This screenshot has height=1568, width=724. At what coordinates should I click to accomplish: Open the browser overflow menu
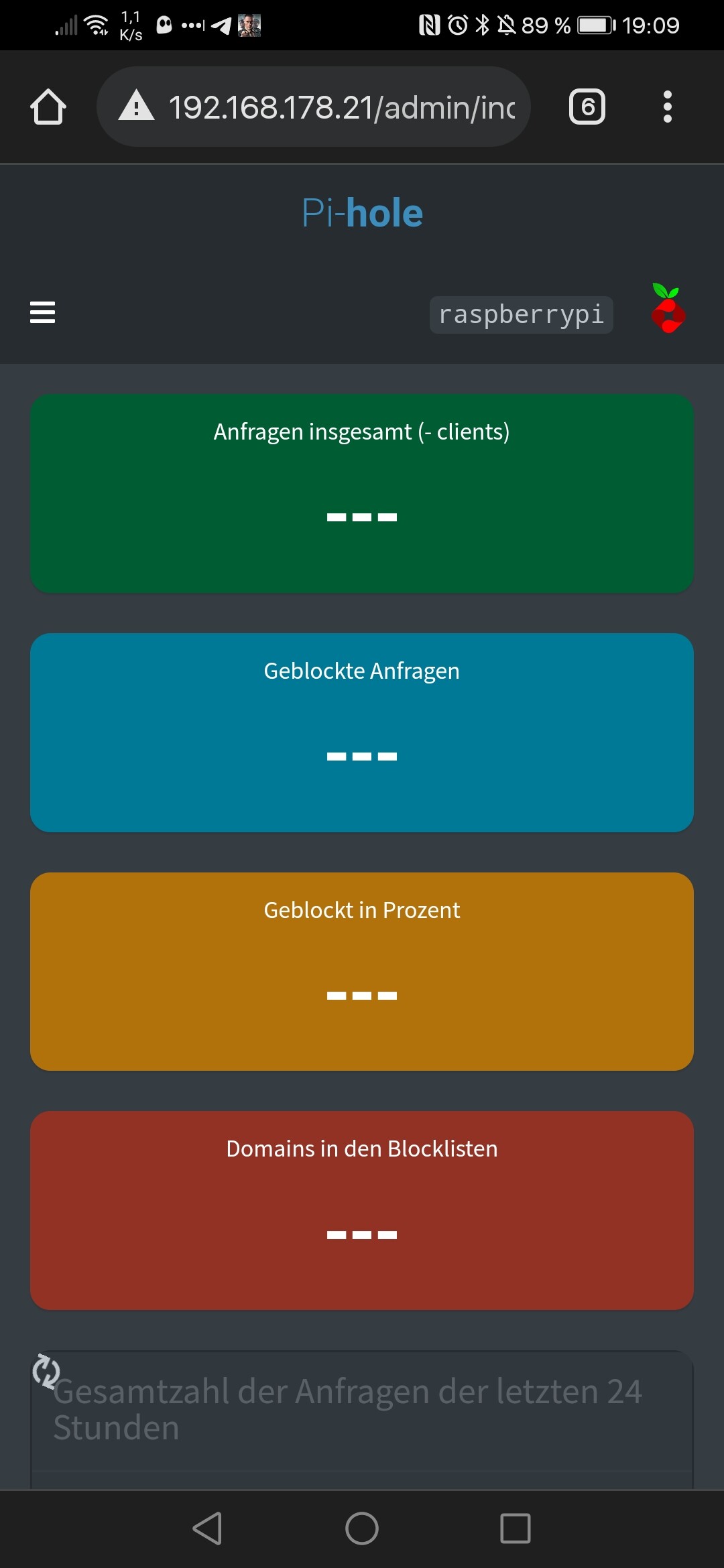tap(667, 107)
